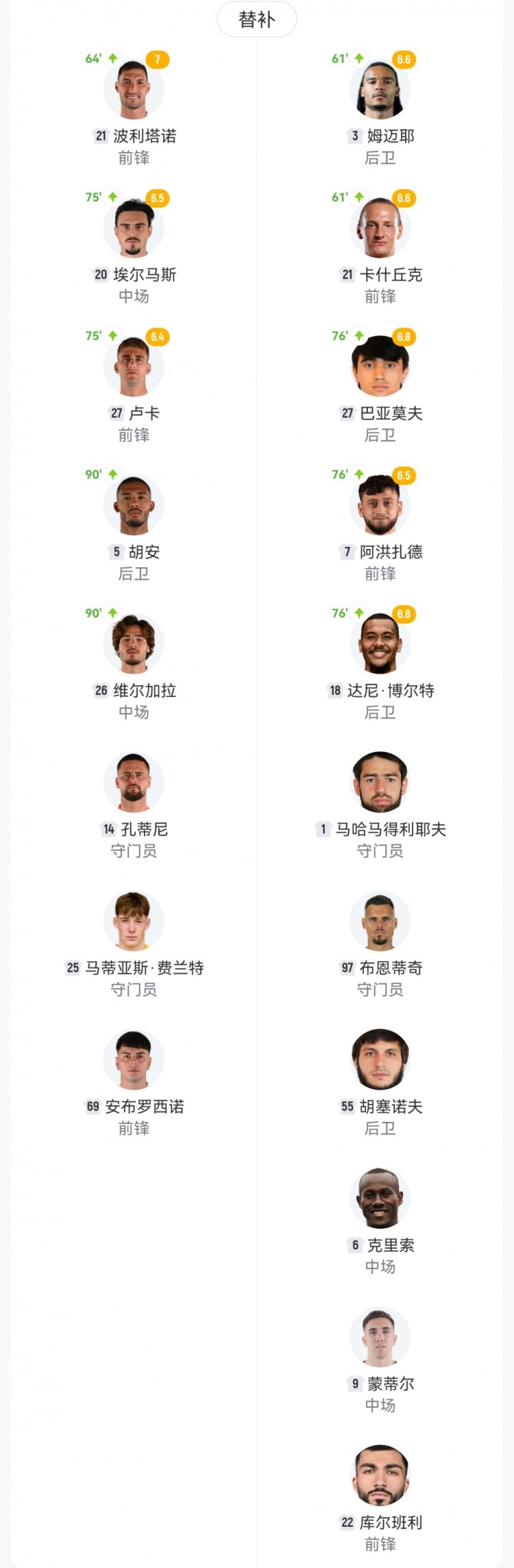Viewport: 514px width, 1568px height.
Task: View forward 安布罗西诺's details
Action: (x=134, y=1059)
